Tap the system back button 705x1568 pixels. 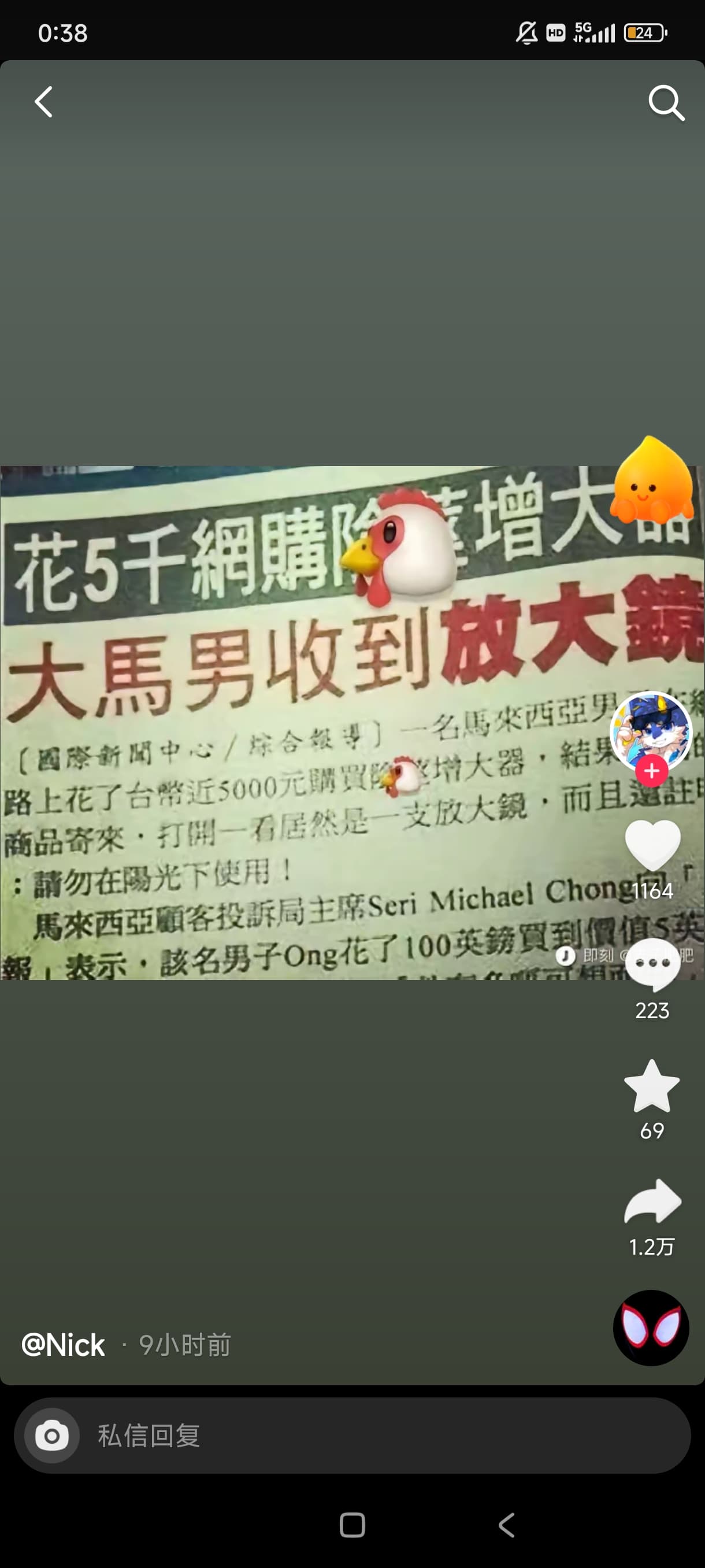(506, 1525)
